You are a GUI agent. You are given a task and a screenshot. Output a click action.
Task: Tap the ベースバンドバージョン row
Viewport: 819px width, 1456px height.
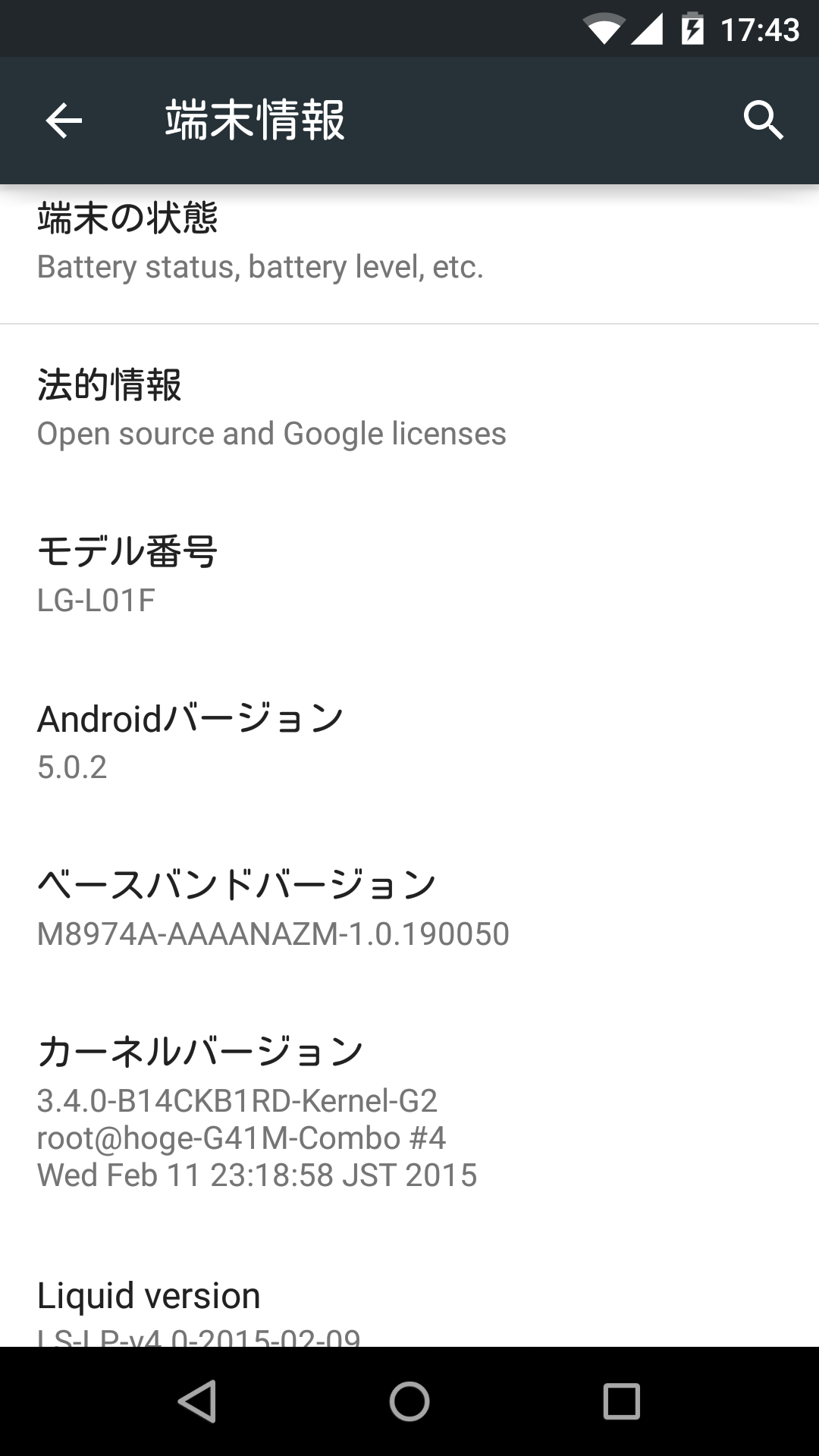(409, 908)
